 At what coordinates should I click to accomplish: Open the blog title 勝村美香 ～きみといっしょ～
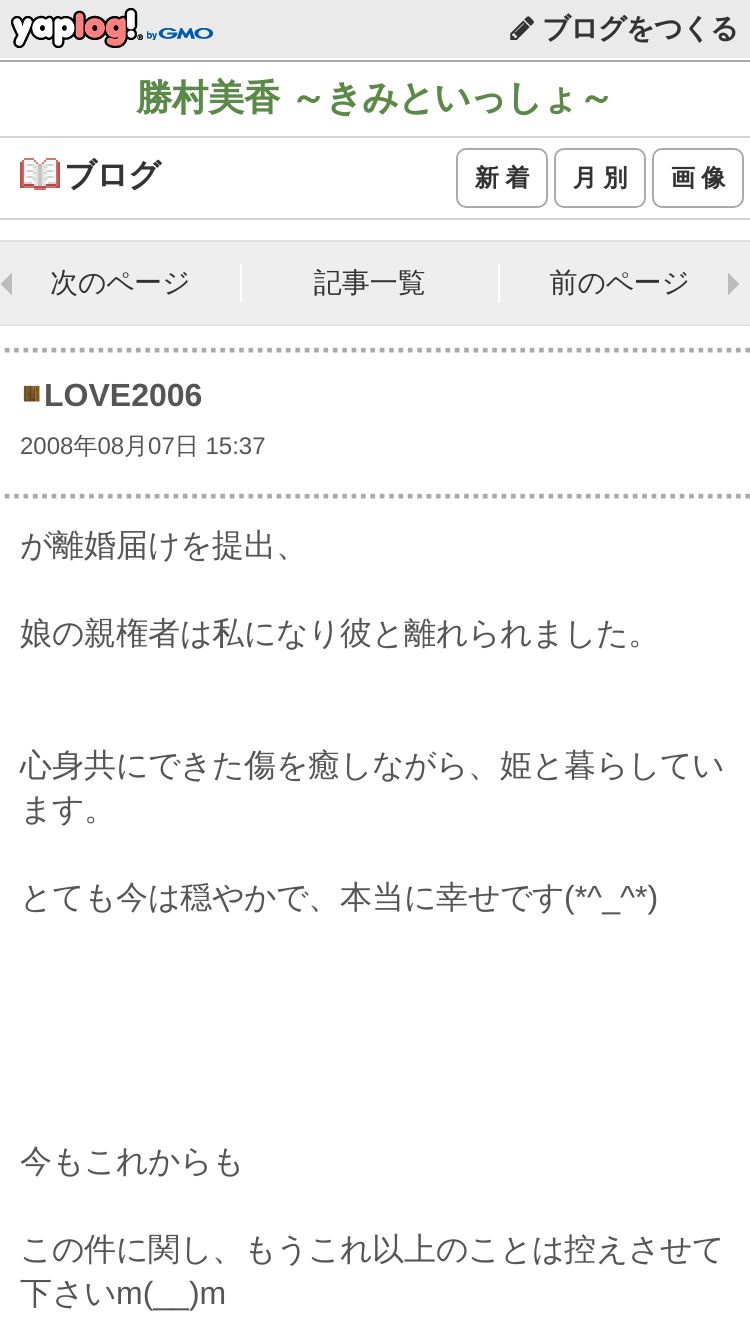pyautogui.click(x=373, y=99)
